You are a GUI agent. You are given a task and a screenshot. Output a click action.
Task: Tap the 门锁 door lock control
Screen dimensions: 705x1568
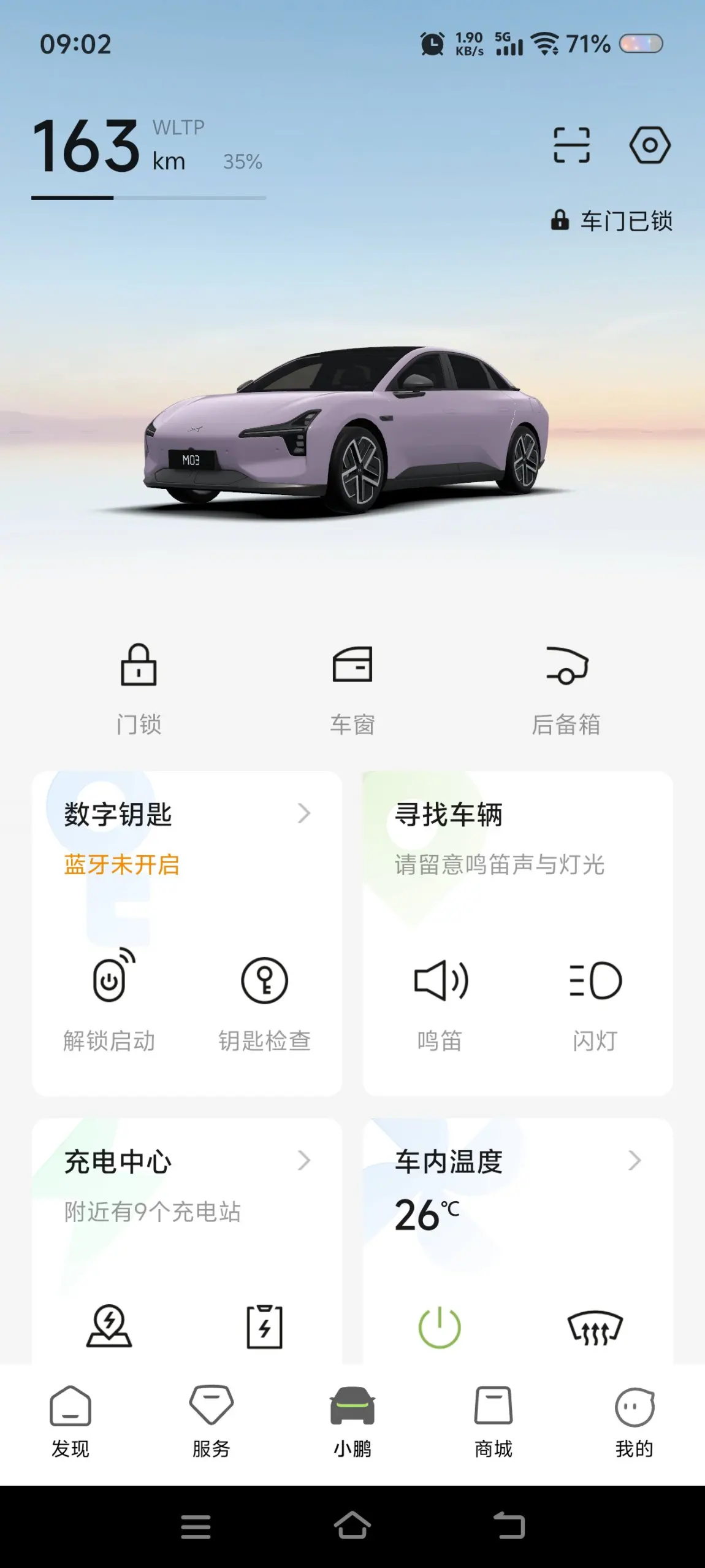click(x=139, y=688)
